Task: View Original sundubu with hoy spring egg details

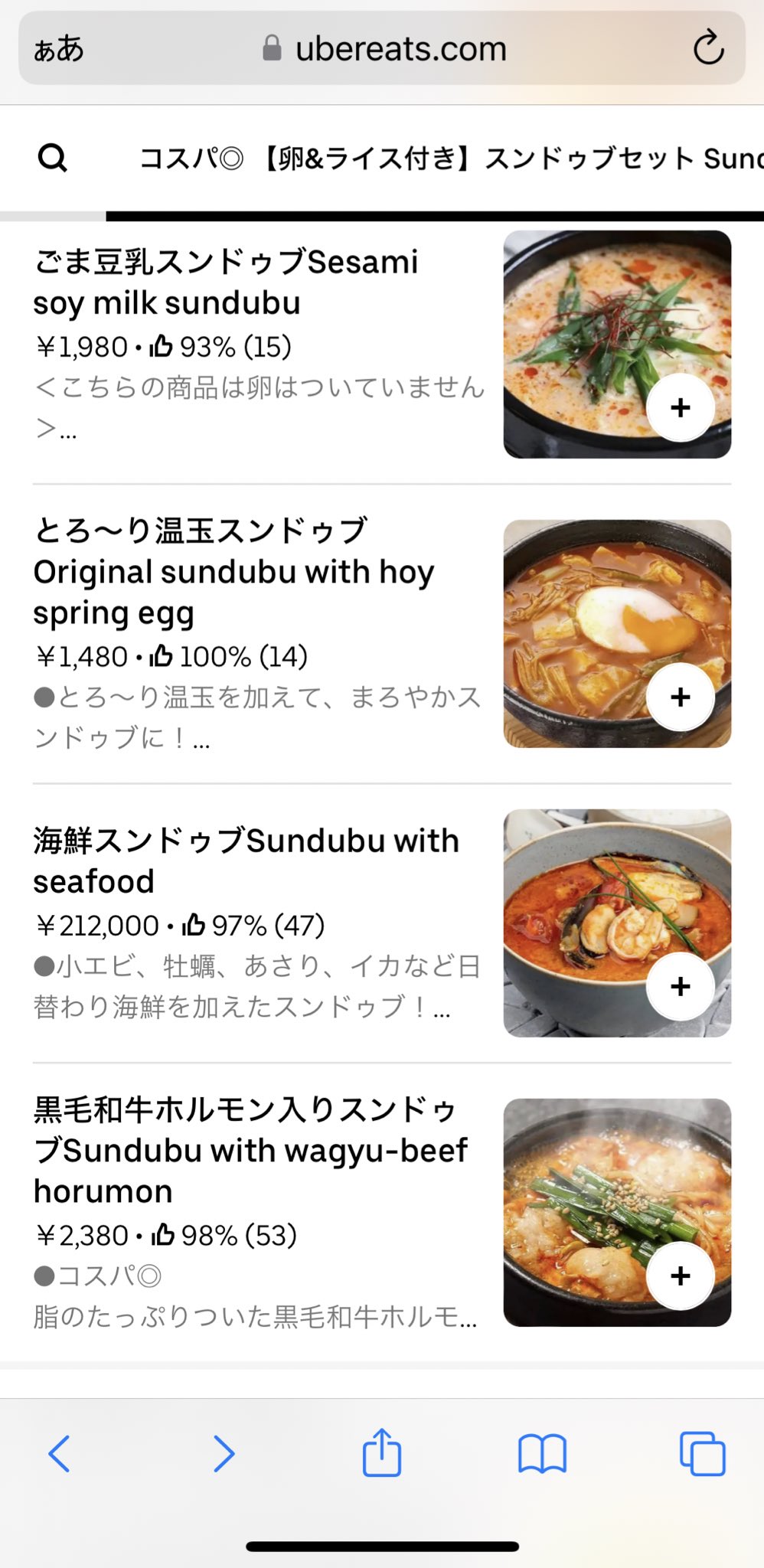Action: tap(233, 572)
